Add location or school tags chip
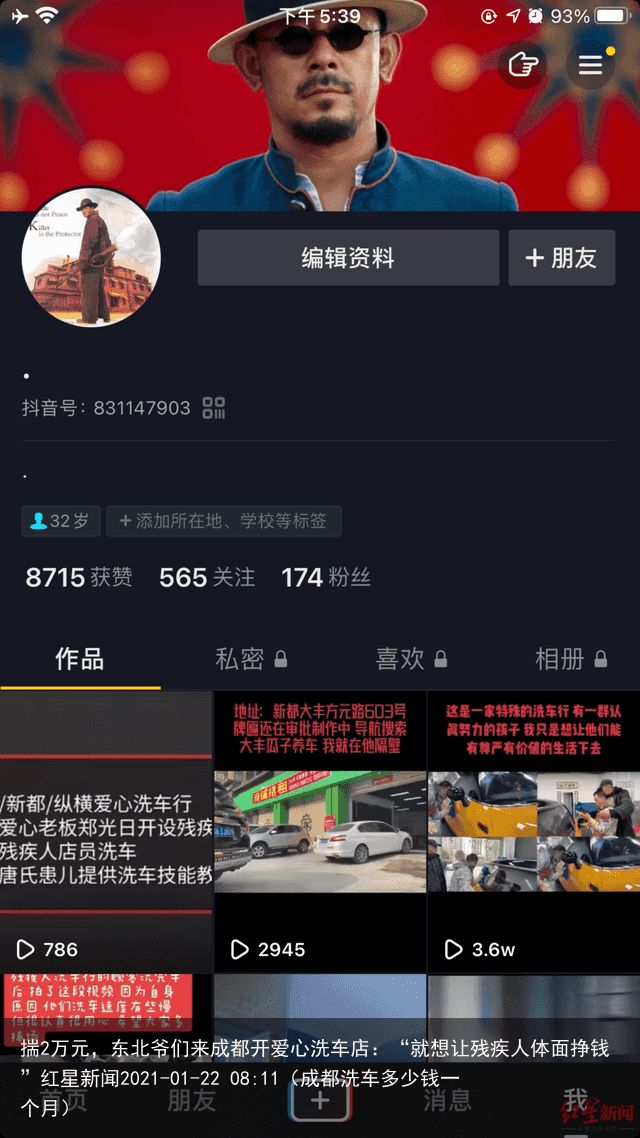 [x=224, y=521]
